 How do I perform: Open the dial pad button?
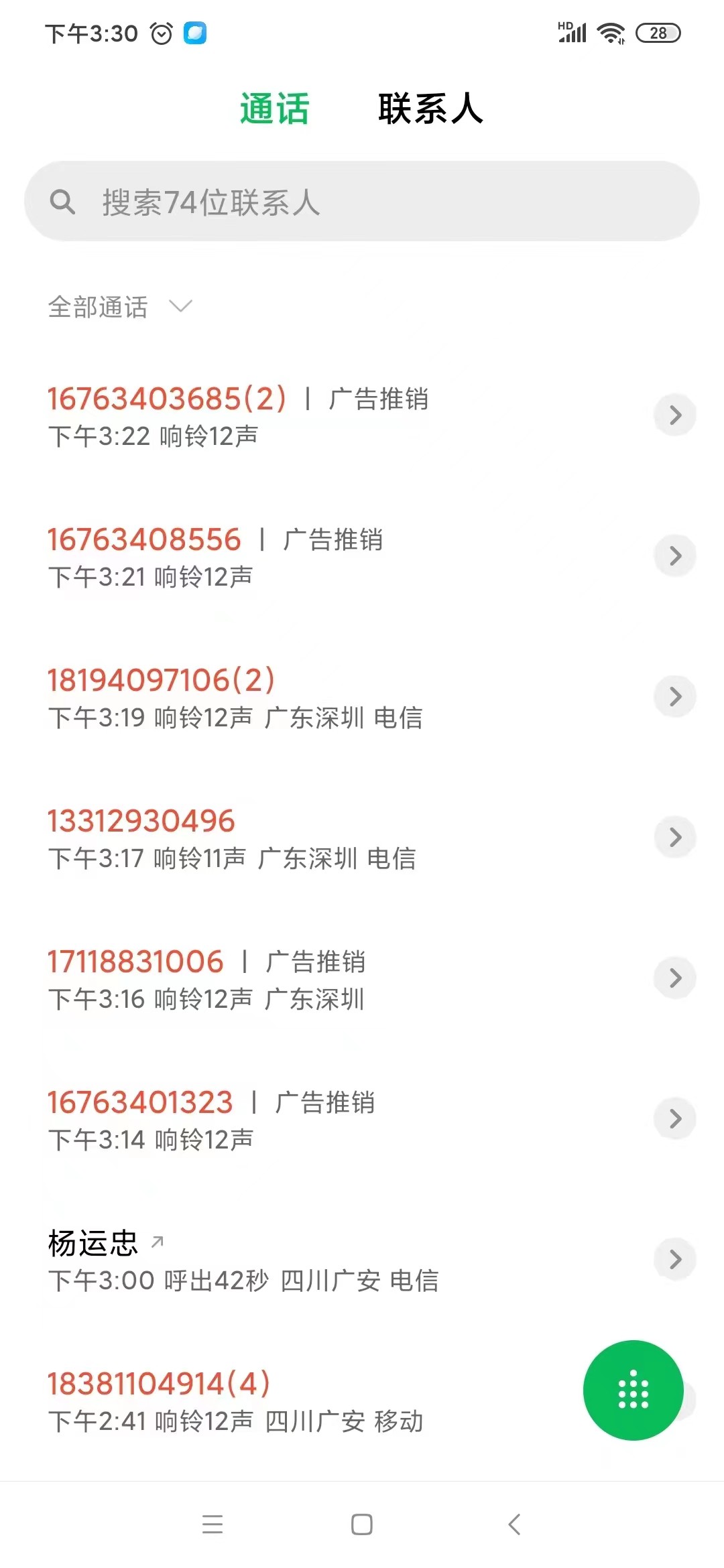tap(633, 1390)
